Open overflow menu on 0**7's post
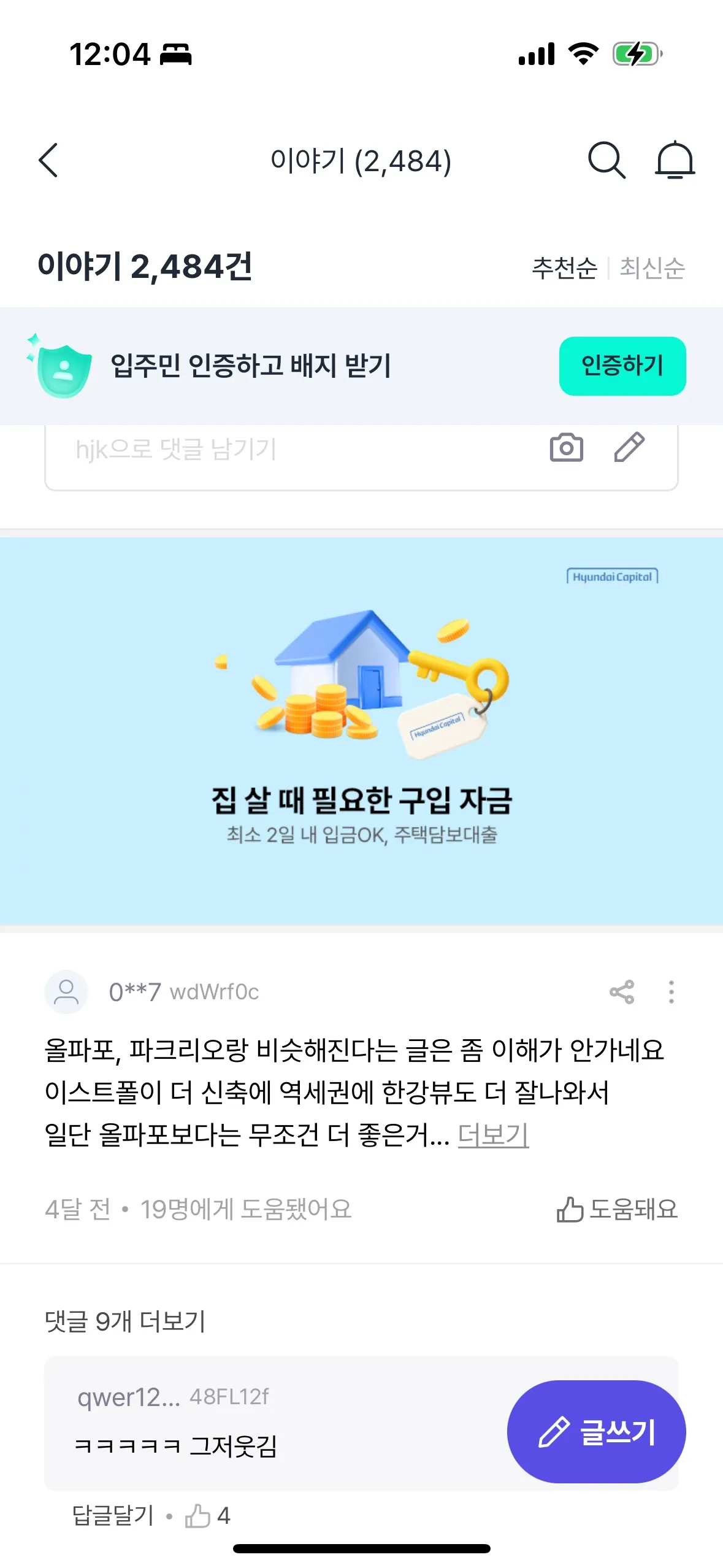The image size is (723, 1568). [x=671, y=992]
